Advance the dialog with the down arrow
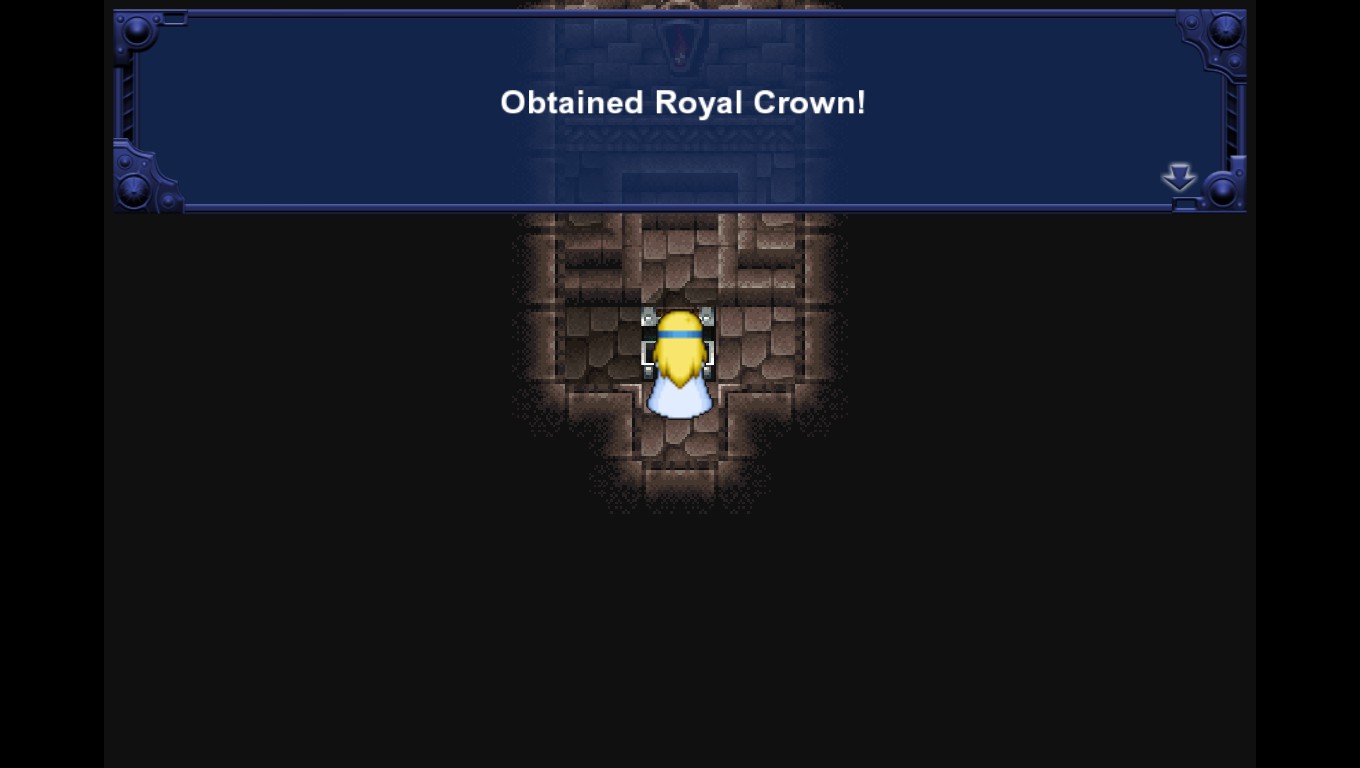This screenshot has height=768, width=1360. pos(1179,177)
